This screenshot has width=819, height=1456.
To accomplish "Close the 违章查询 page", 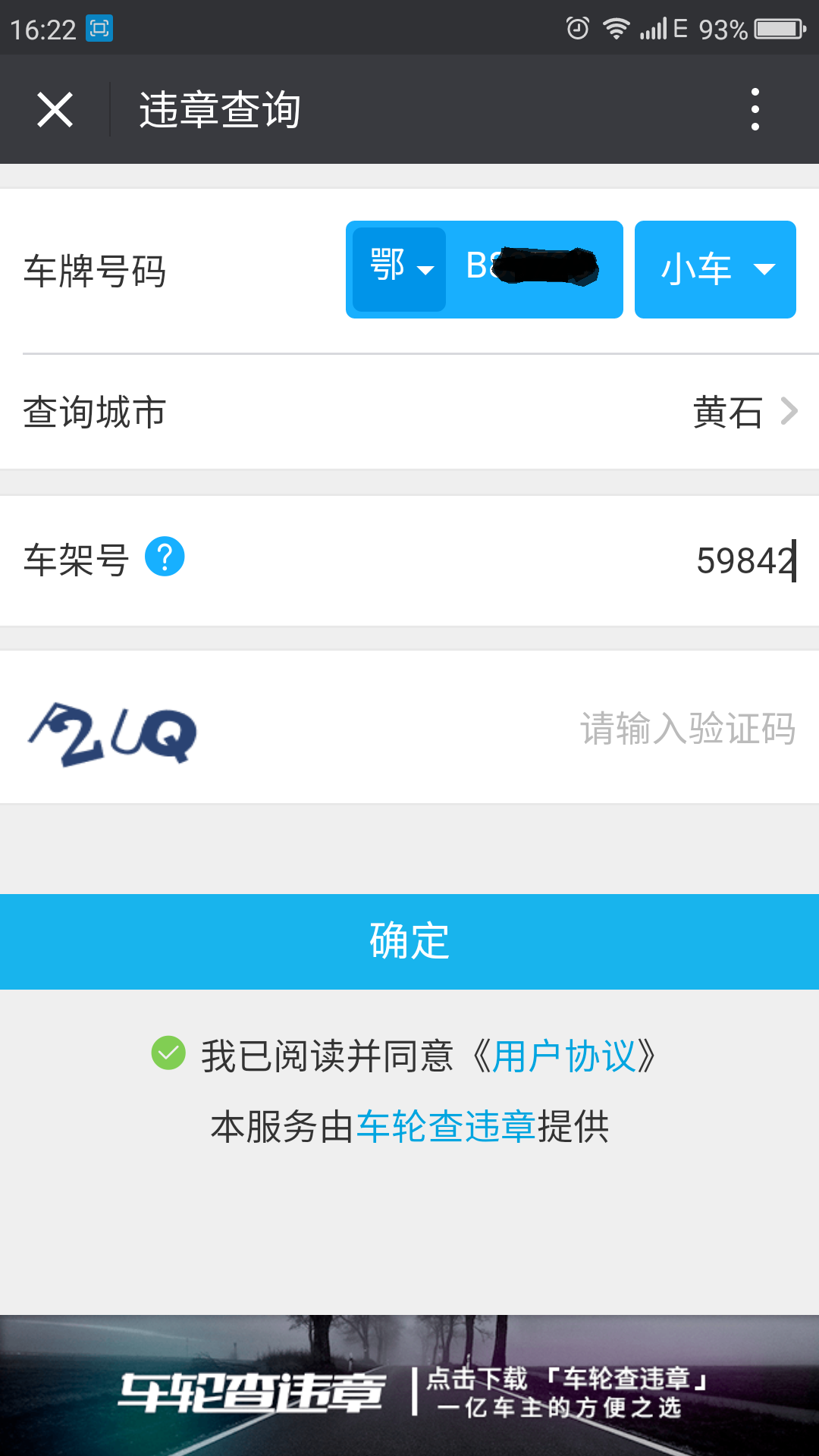I will (55, 110).
